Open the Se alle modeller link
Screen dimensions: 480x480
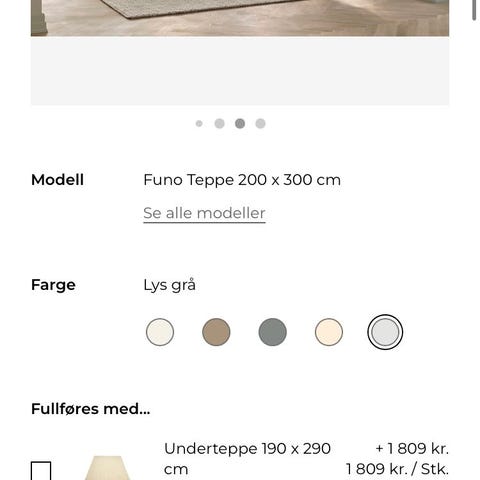204,213
